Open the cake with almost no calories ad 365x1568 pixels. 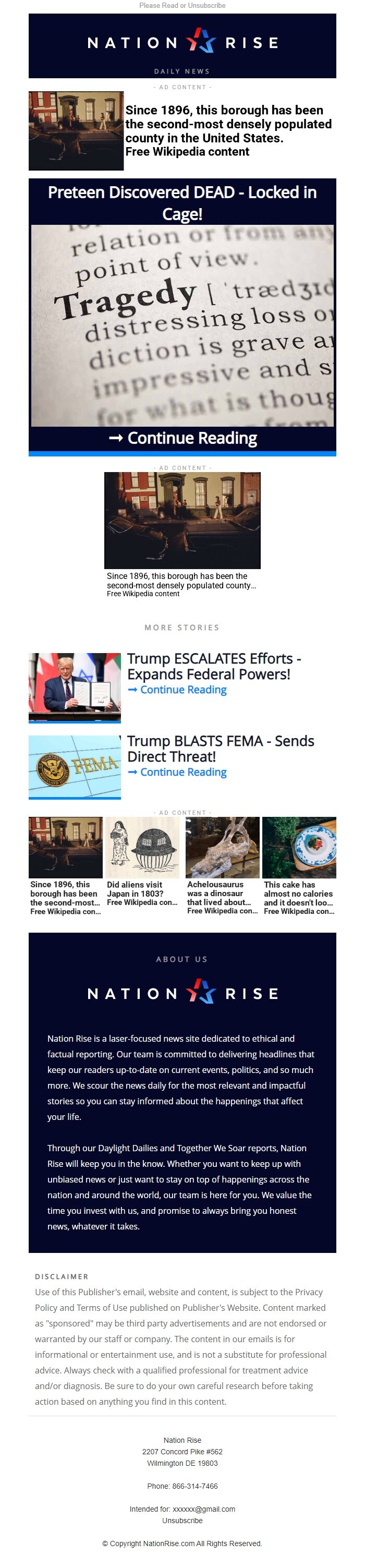pyautogui.click(x=299, y=864)
